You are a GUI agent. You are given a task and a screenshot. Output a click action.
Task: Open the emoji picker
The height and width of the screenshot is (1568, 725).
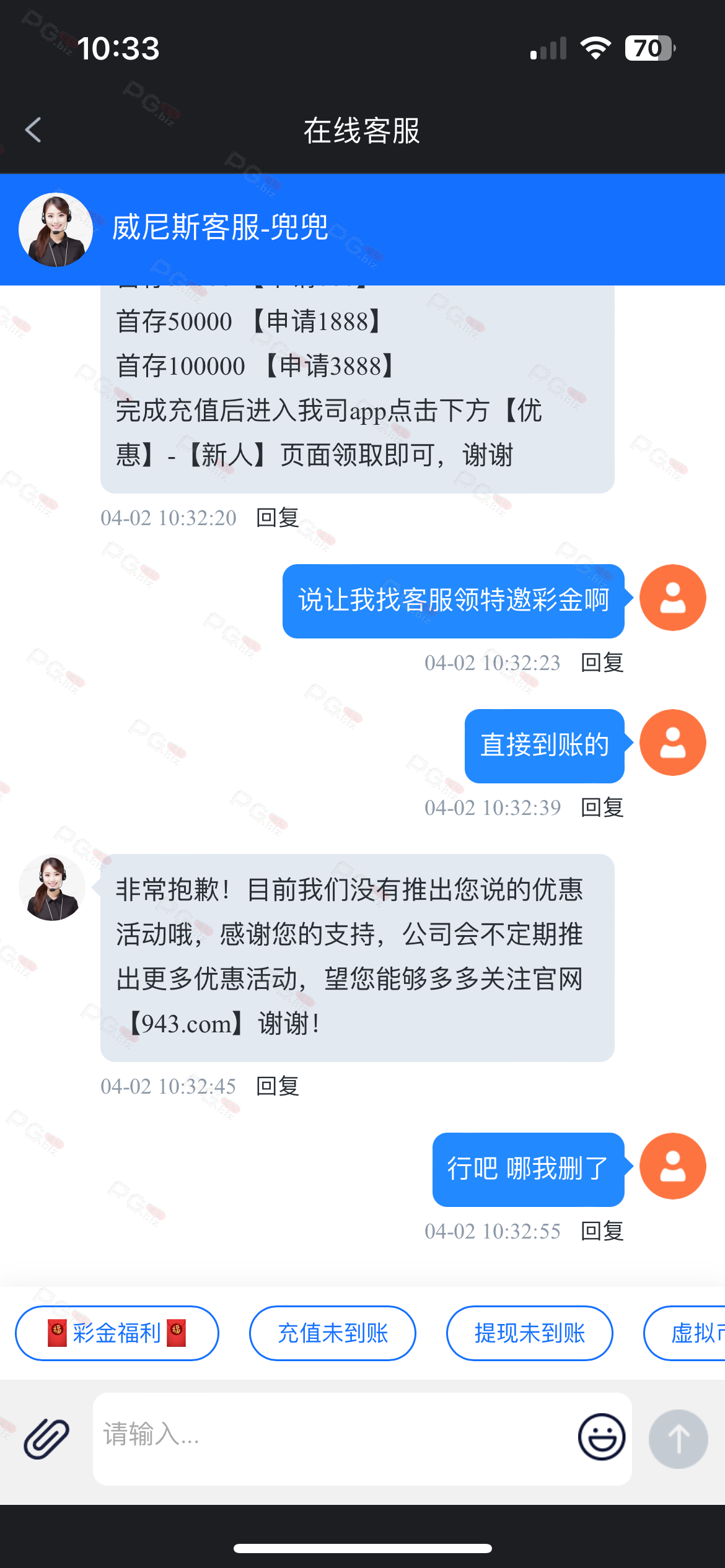point(601,1437)
